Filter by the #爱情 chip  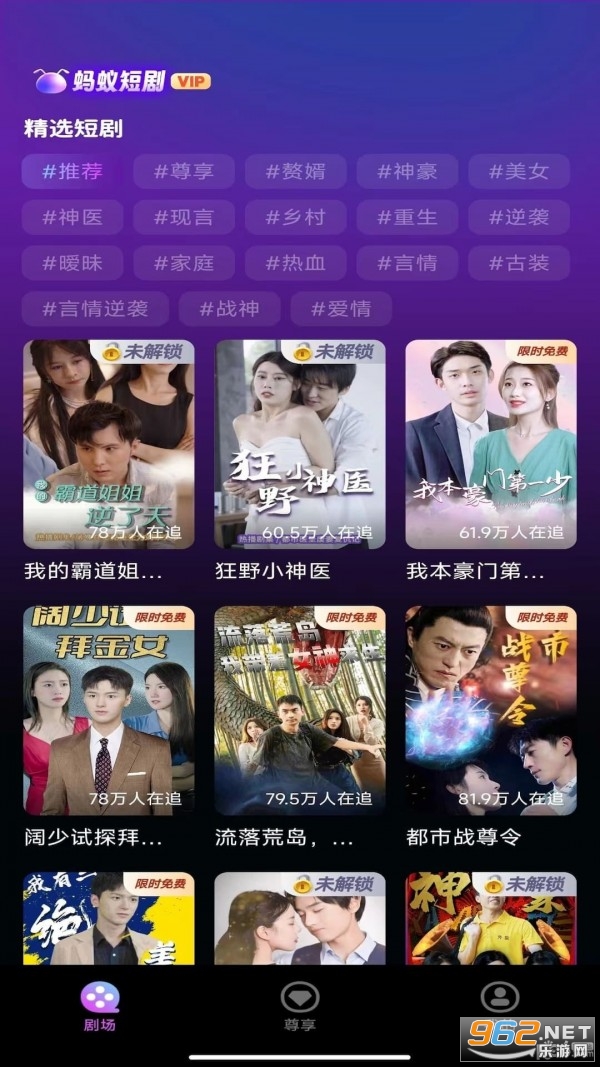point(341,309)
